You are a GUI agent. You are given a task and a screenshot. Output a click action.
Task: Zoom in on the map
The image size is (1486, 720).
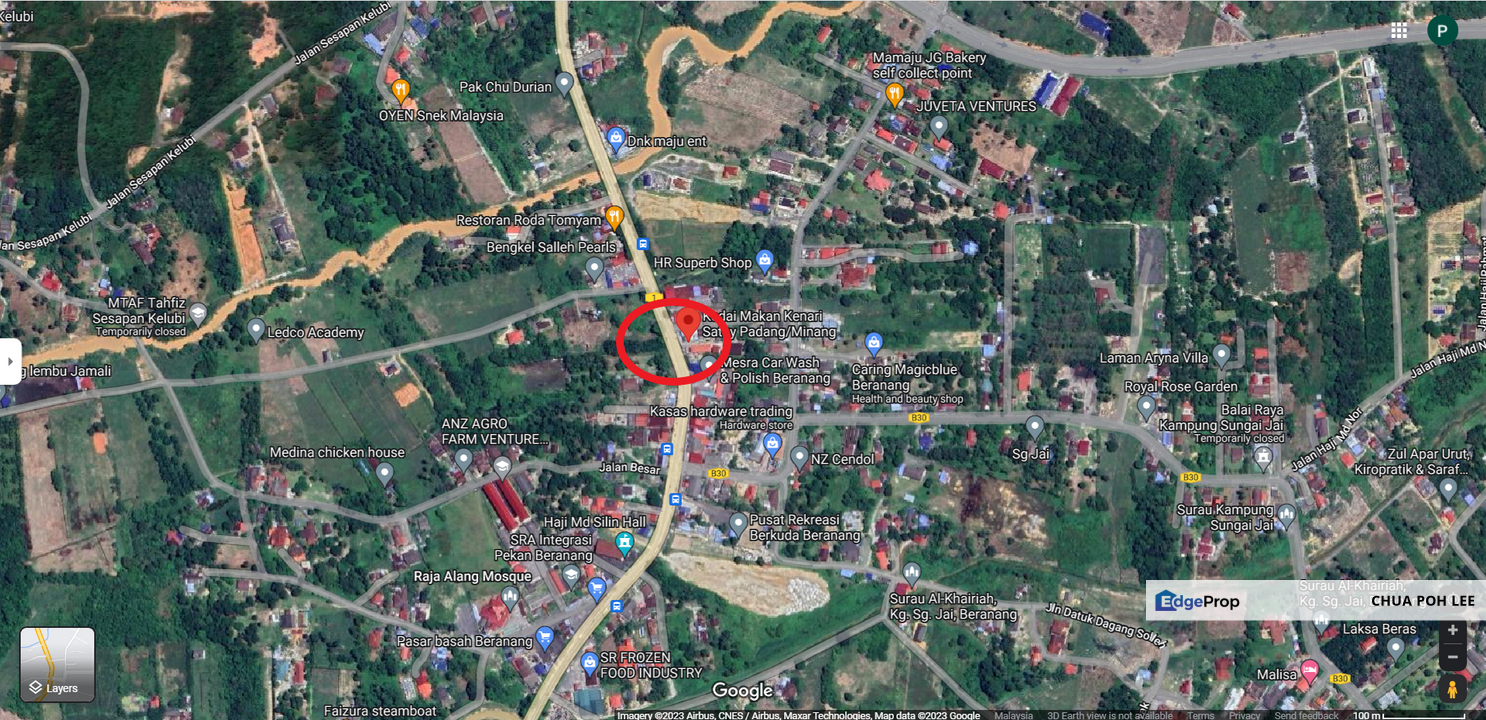point(1452,631)
